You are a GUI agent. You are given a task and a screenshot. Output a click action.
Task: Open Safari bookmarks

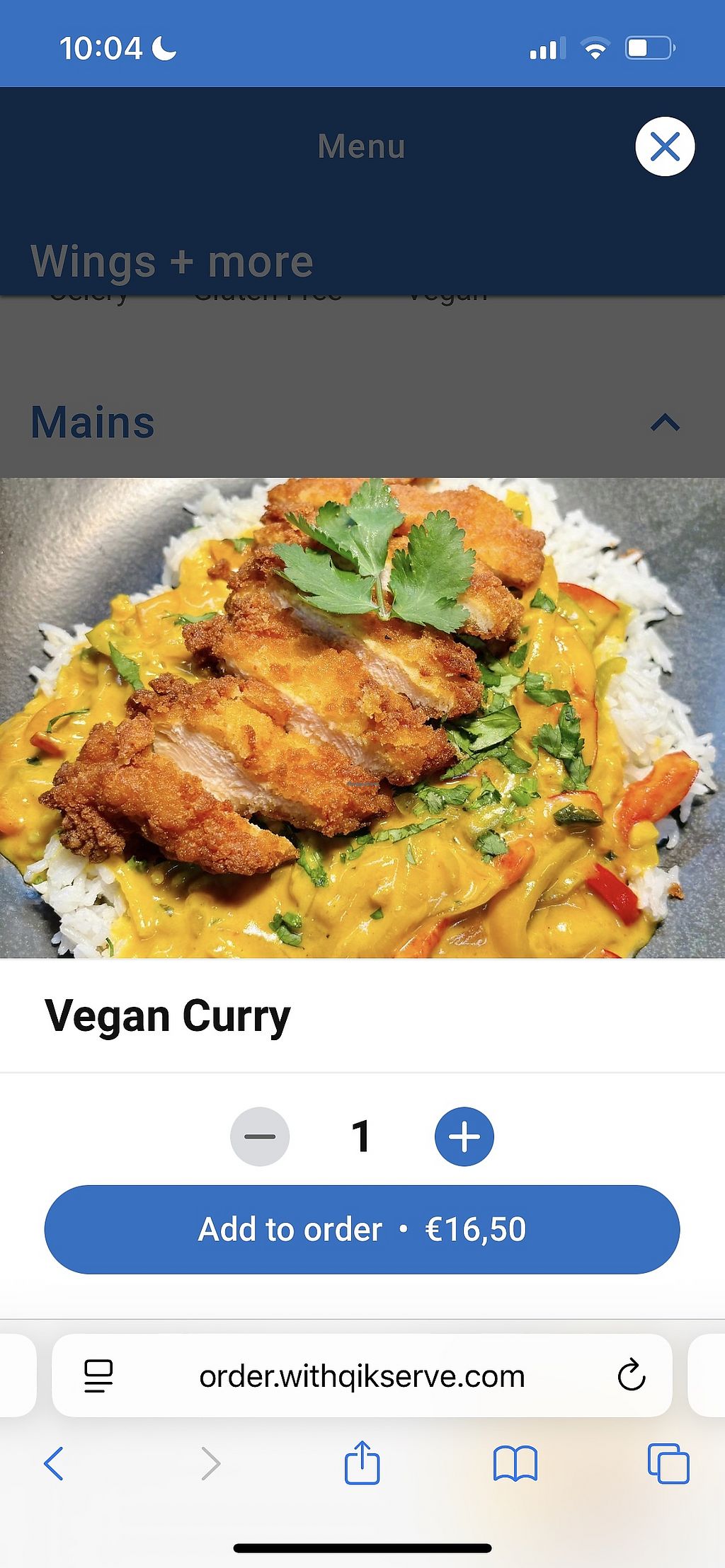(515, 1463)
